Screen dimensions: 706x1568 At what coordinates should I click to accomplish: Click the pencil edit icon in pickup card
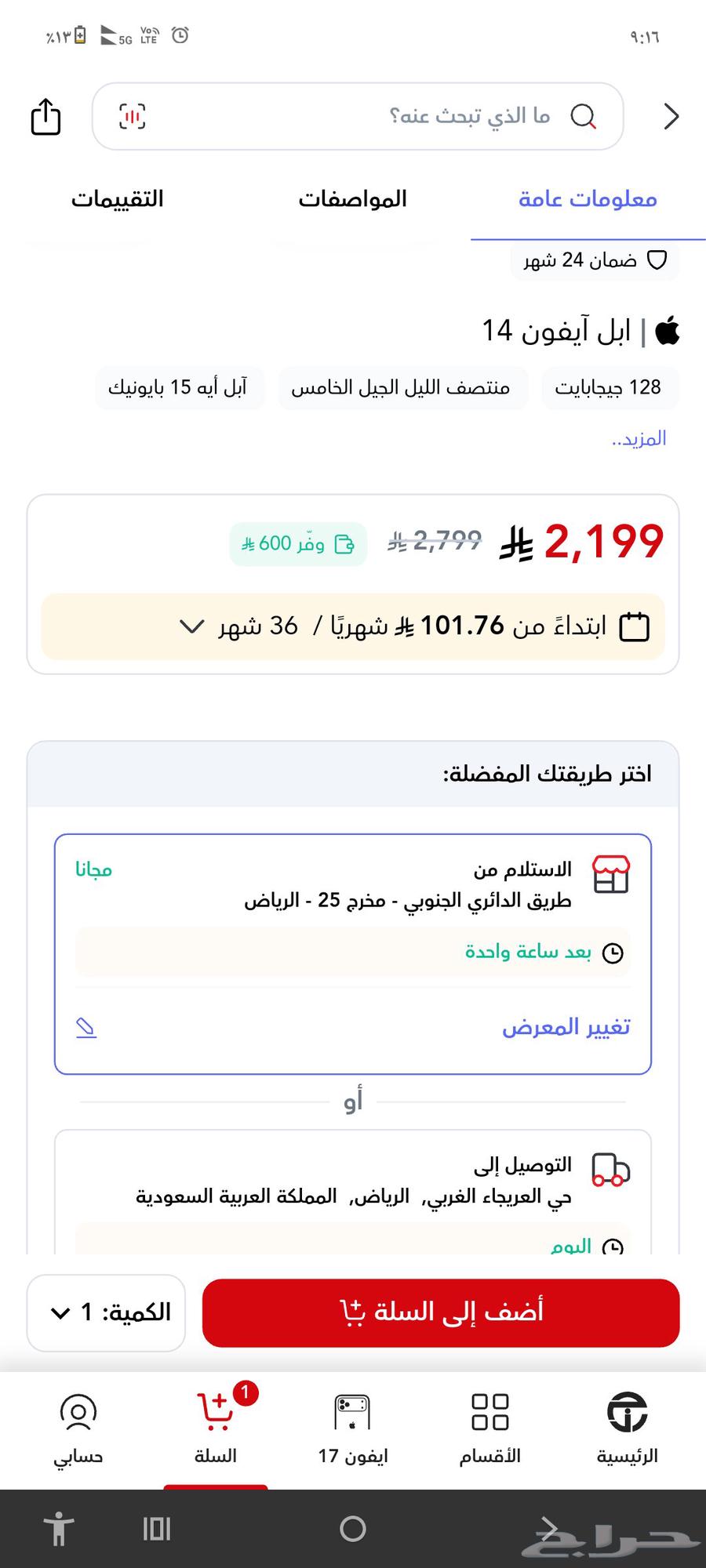click(x=87, y=1027)
